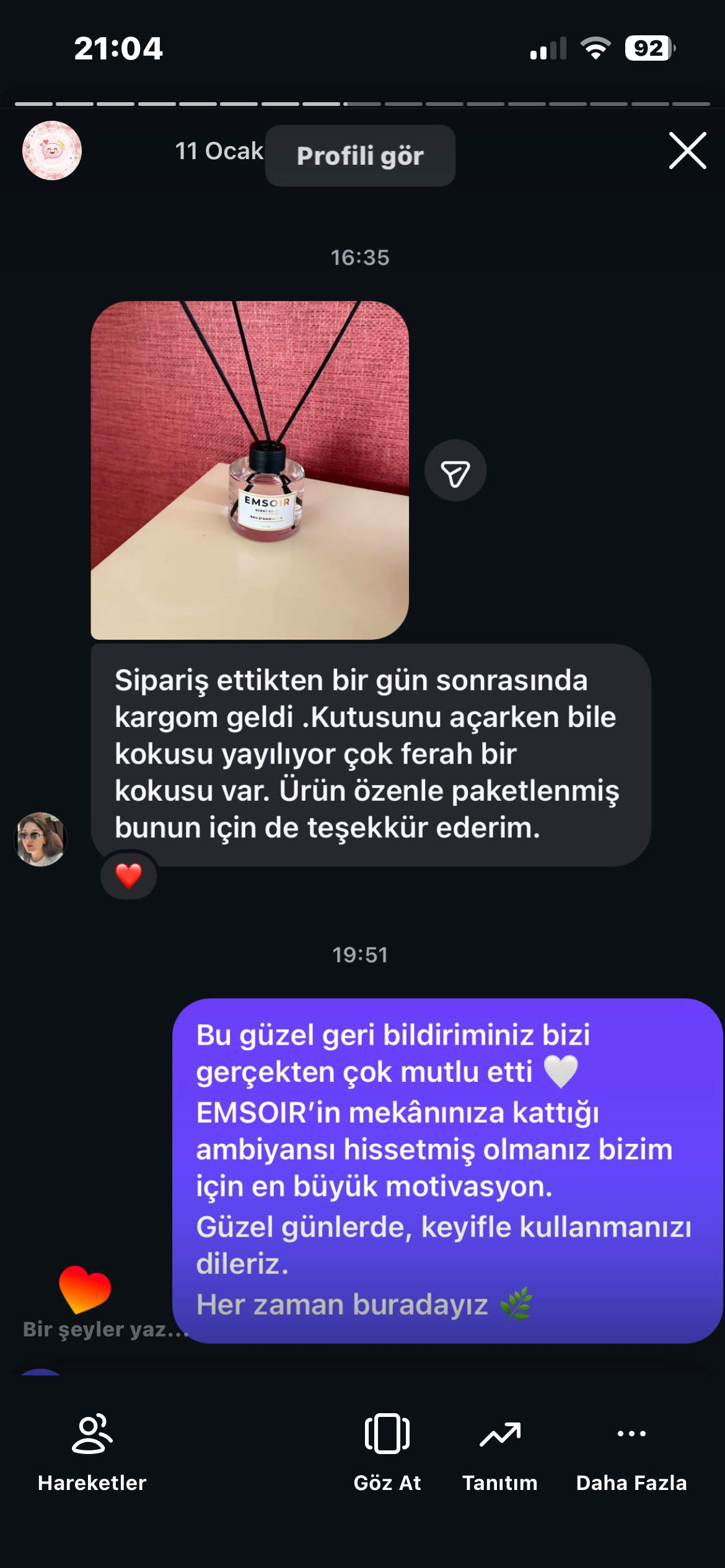
Task: Open the story owner's profile avatar
Action: click(x=52, y=150)
